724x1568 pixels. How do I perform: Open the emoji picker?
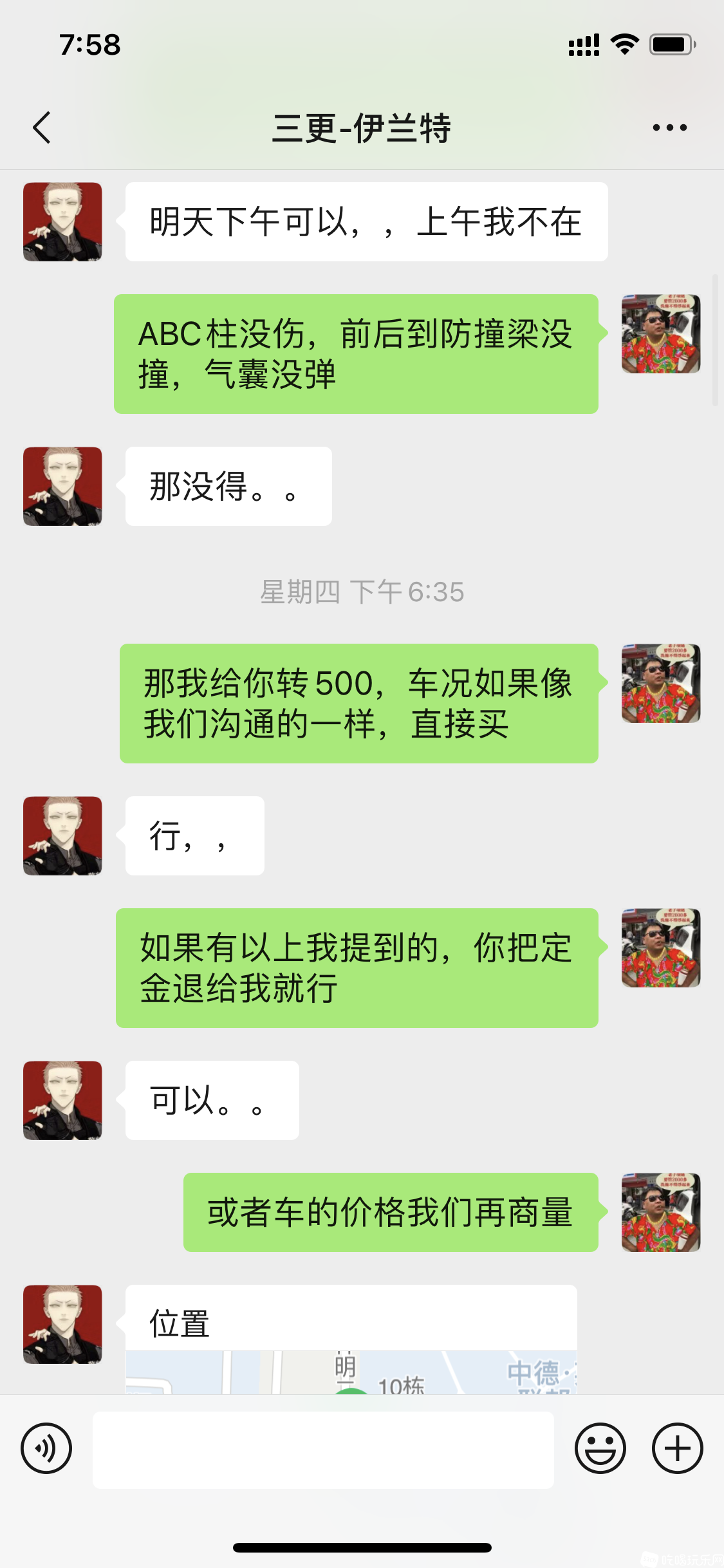click(600, 1448)
